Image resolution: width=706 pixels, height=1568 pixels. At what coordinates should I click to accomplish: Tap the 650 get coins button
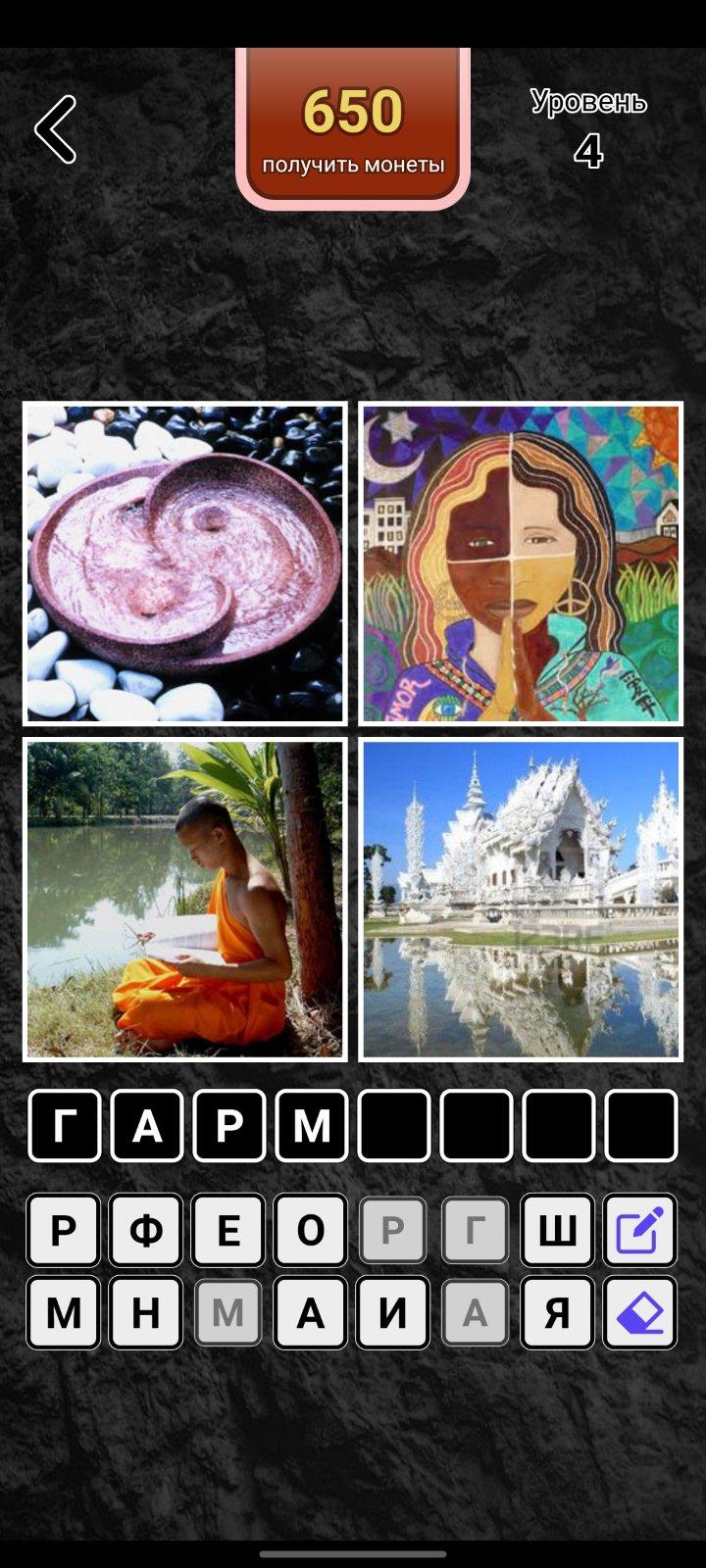click(353, 127)
